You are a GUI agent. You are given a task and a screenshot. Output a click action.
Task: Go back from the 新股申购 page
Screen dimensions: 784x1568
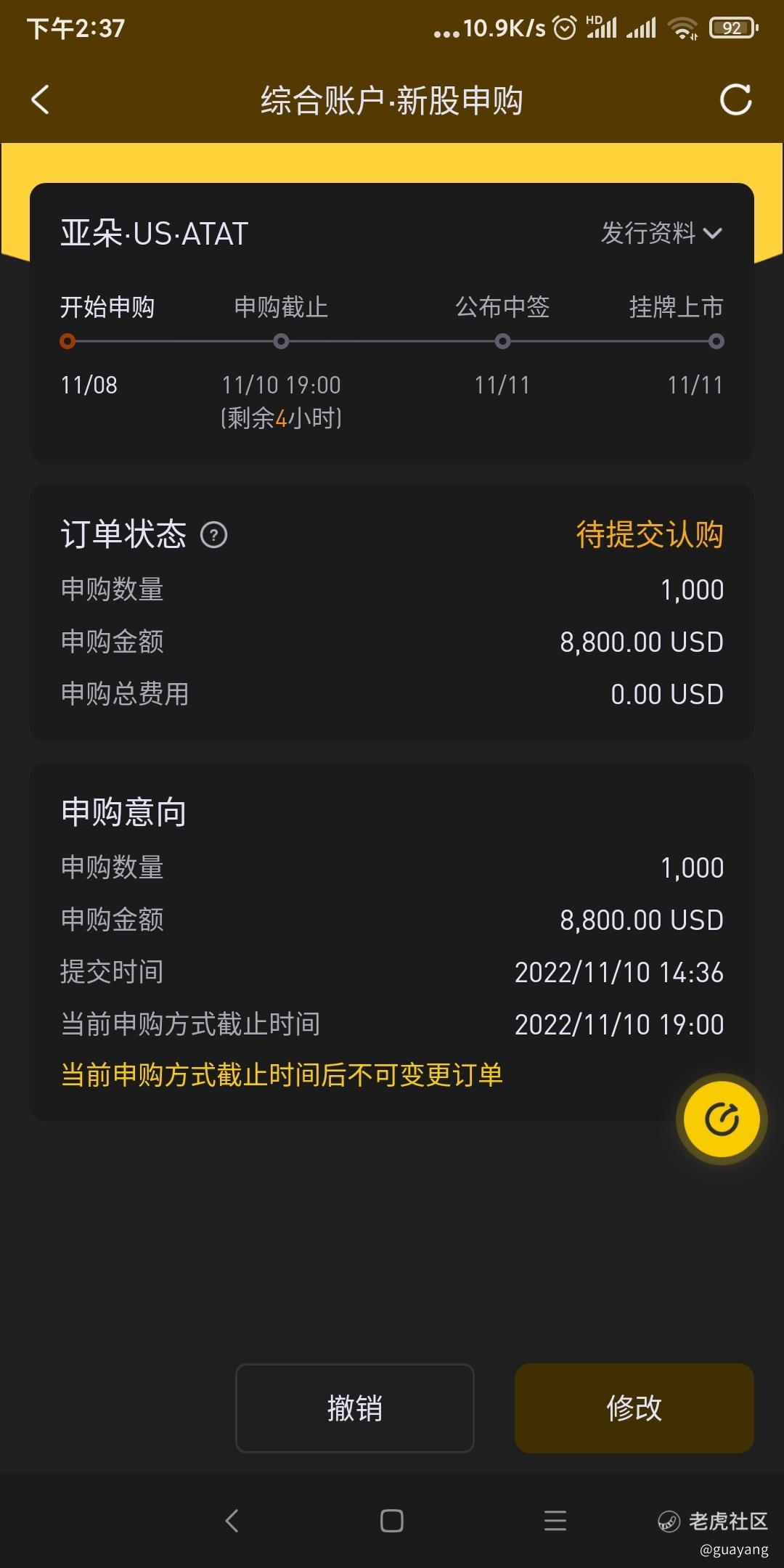point(41,99)
